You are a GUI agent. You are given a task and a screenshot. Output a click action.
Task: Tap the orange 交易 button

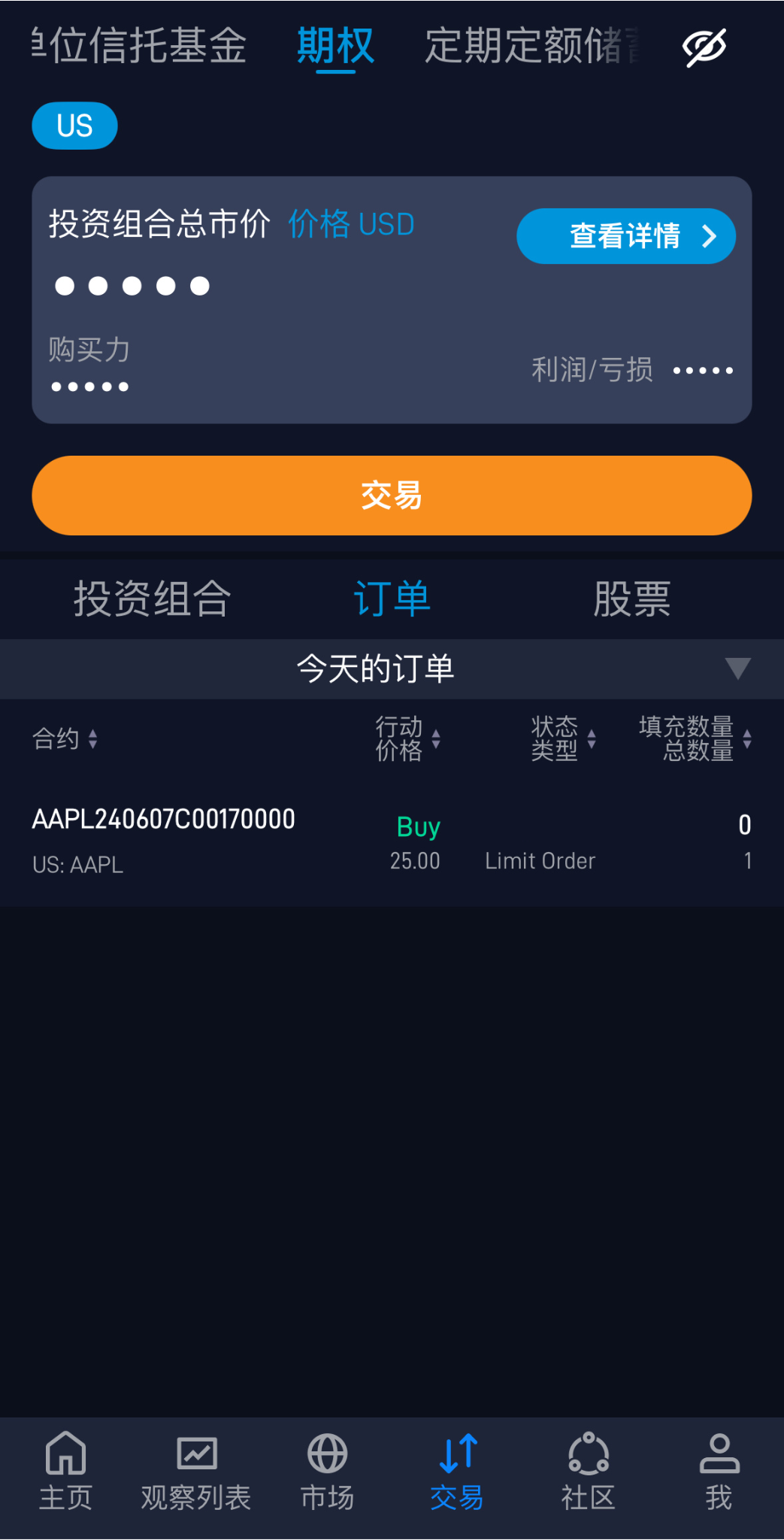(x=392, y=496)
